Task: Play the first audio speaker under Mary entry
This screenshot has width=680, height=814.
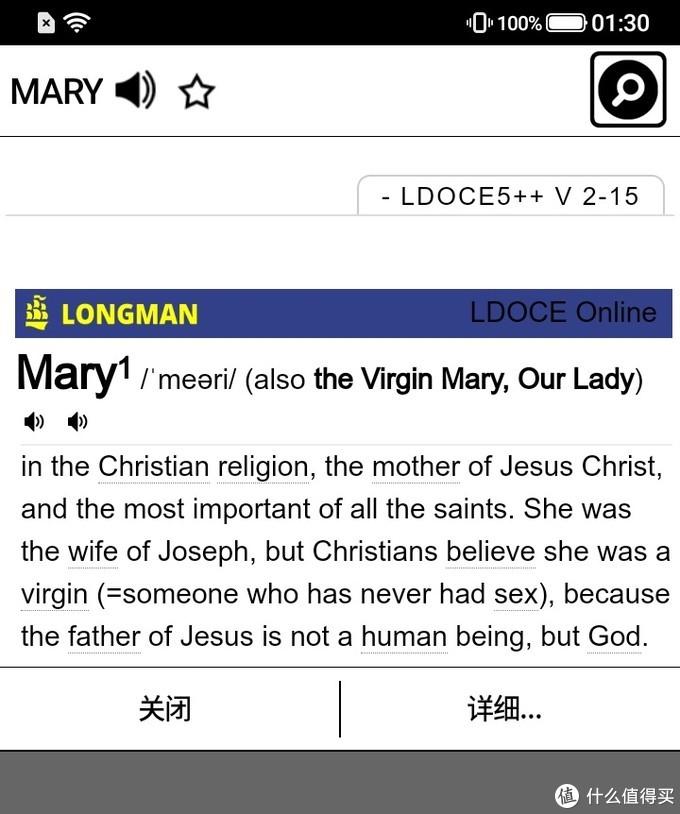Action: (34, 422)
